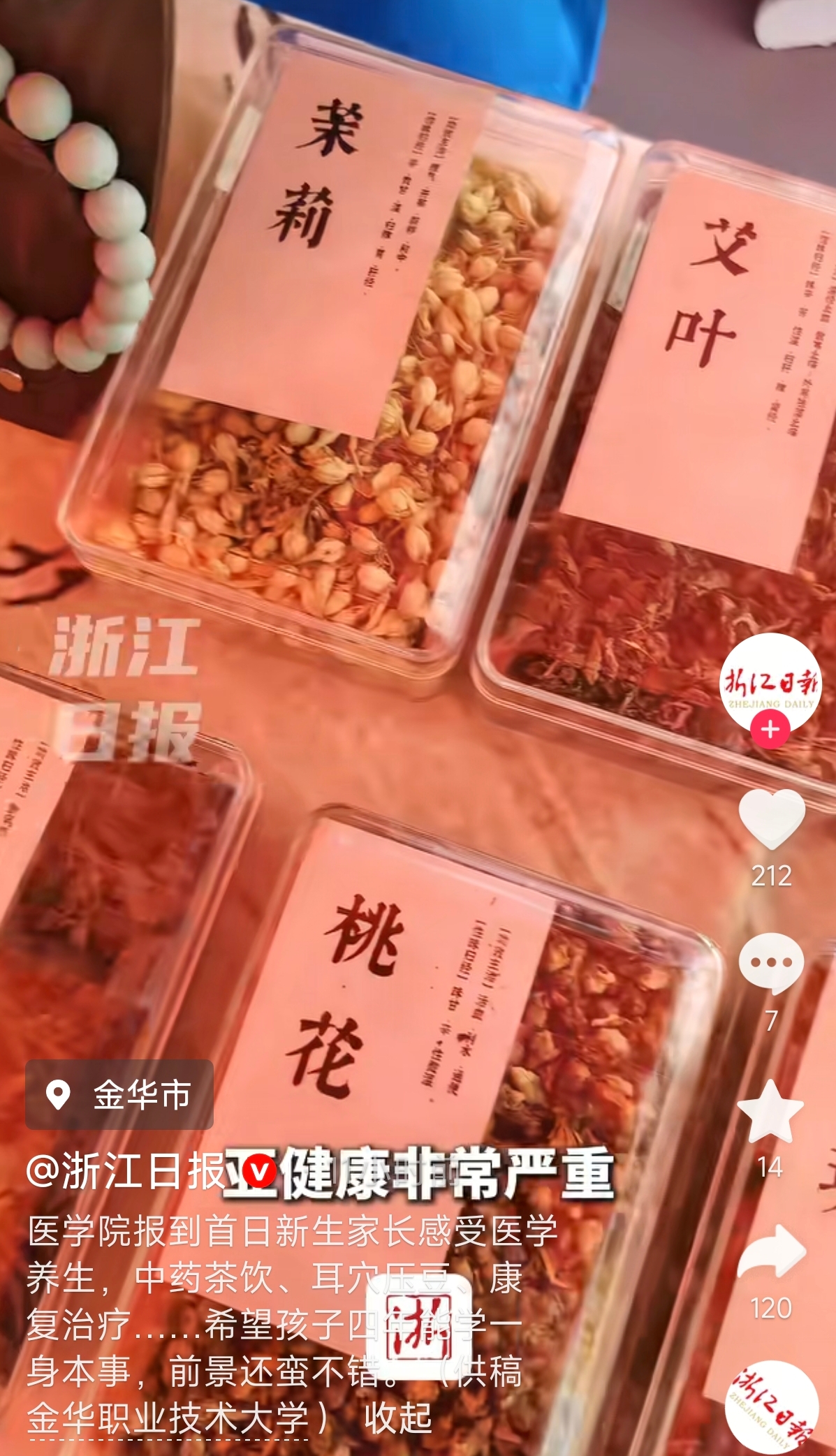This screenshot has width=836, height=1456.
Task: Open the spinning music disc
Action: pyautogui.click(x=771, y=1407)
